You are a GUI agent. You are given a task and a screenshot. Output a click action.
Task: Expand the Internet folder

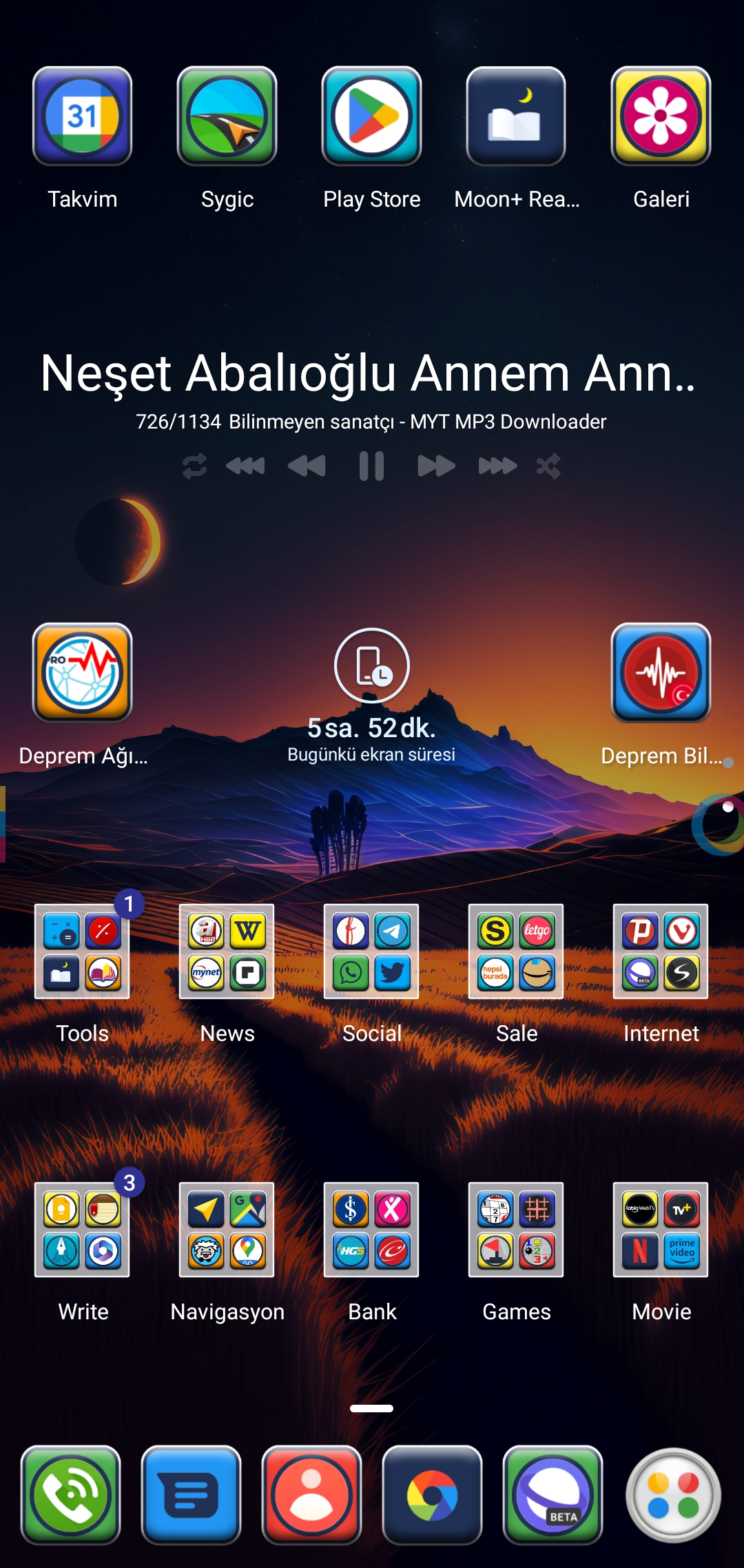(x=661, y=951)
